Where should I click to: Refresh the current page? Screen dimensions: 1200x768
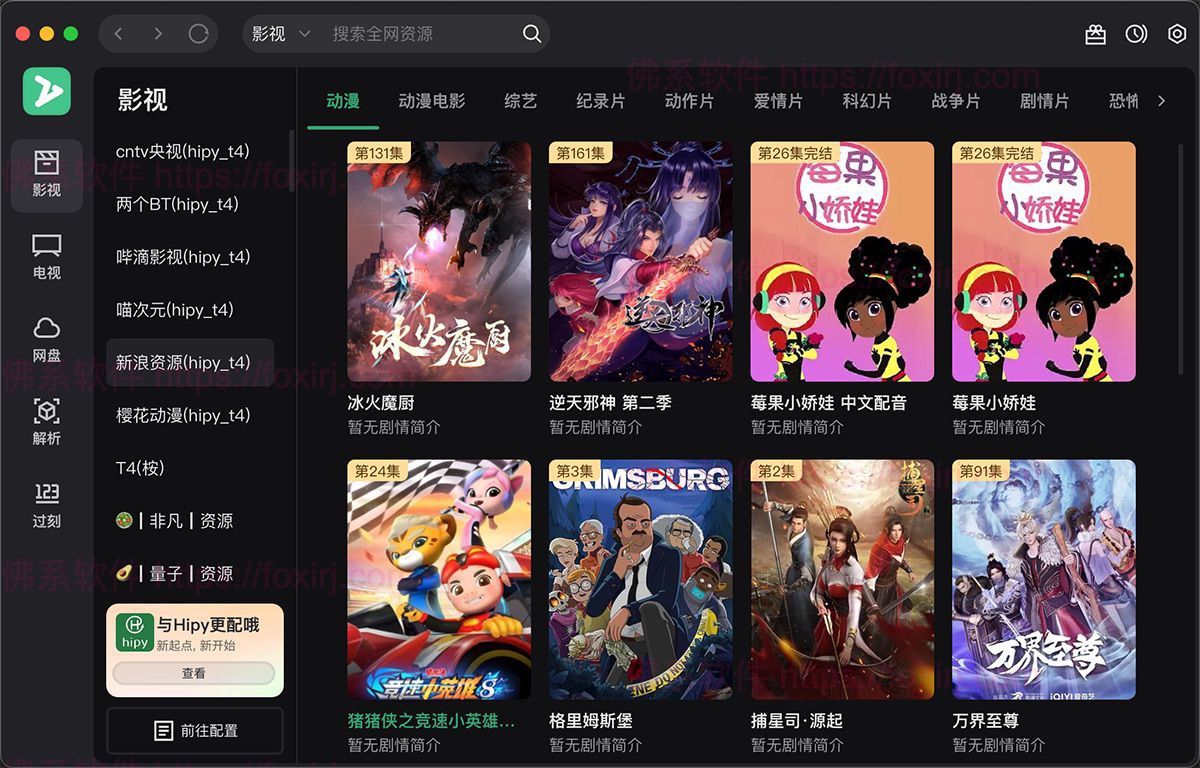[198, 34]
